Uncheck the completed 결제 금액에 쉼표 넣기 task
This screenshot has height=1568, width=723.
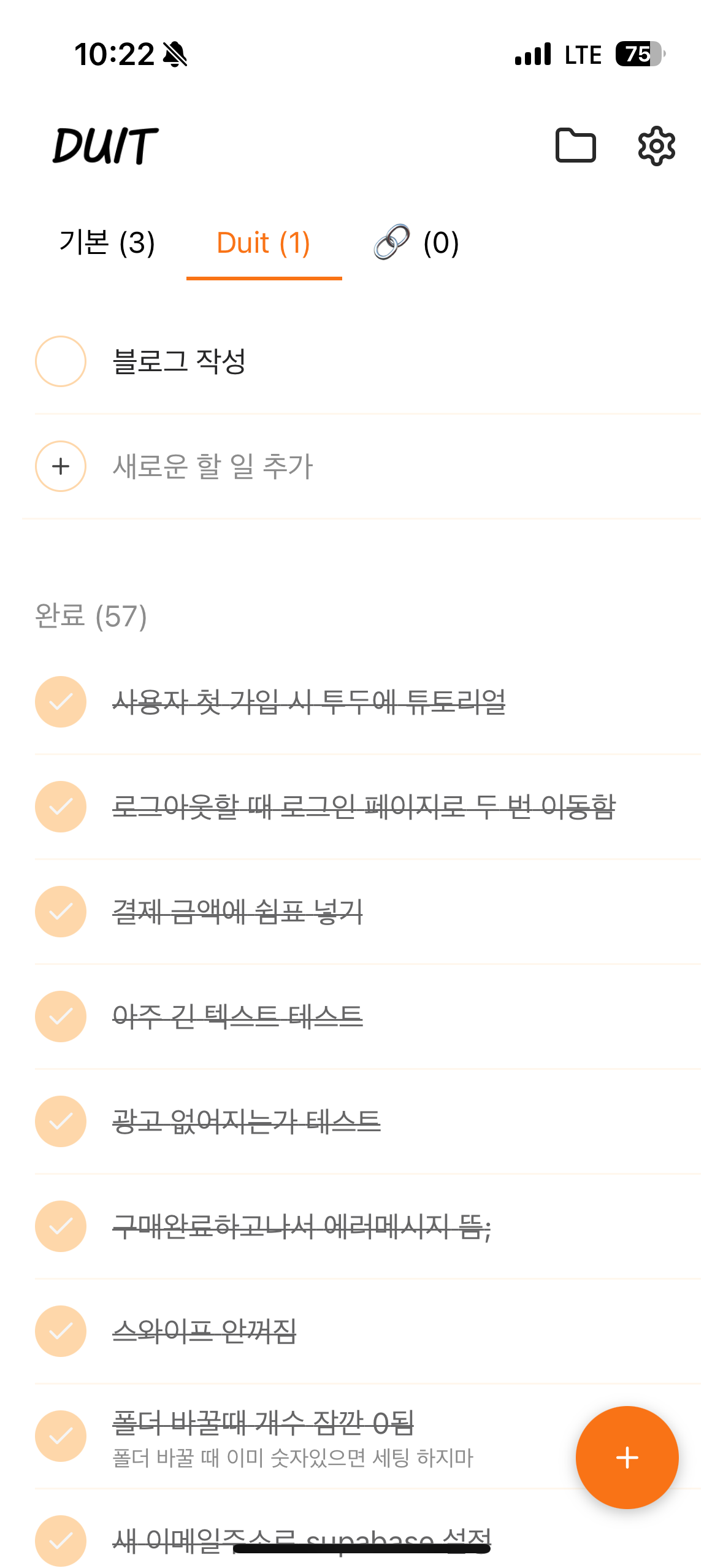[60, 911]
